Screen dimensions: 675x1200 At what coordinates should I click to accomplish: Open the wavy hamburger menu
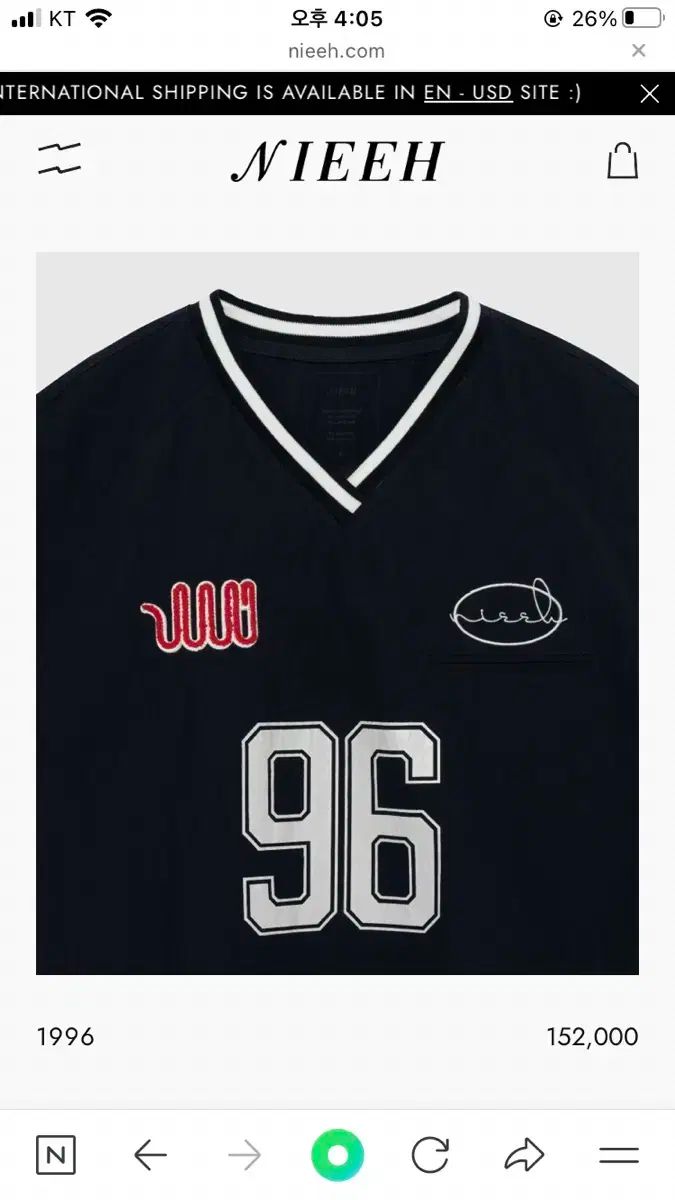tap(59, 159)
